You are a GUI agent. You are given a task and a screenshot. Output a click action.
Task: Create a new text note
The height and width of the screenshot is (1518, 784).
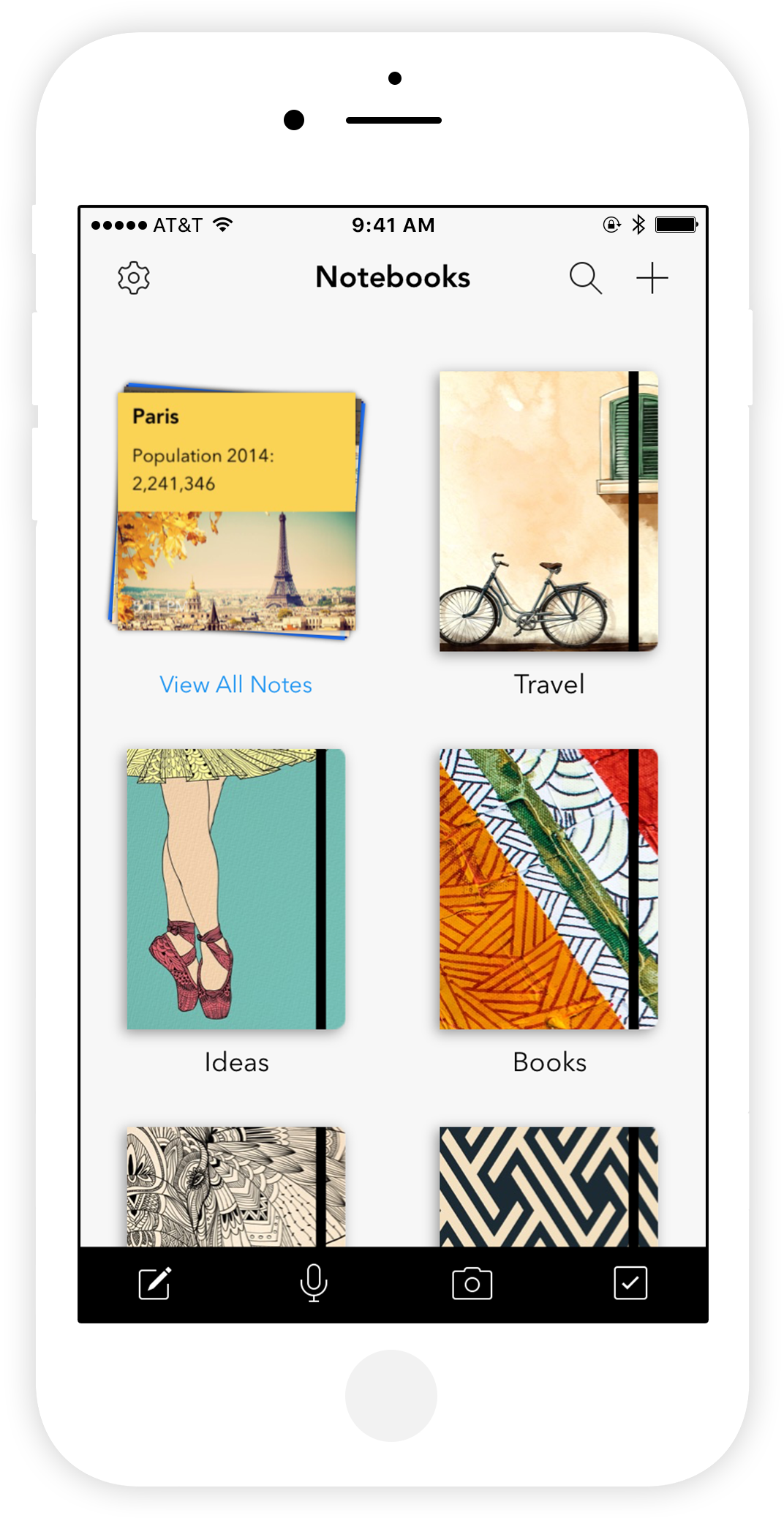tap(155, 1283)
